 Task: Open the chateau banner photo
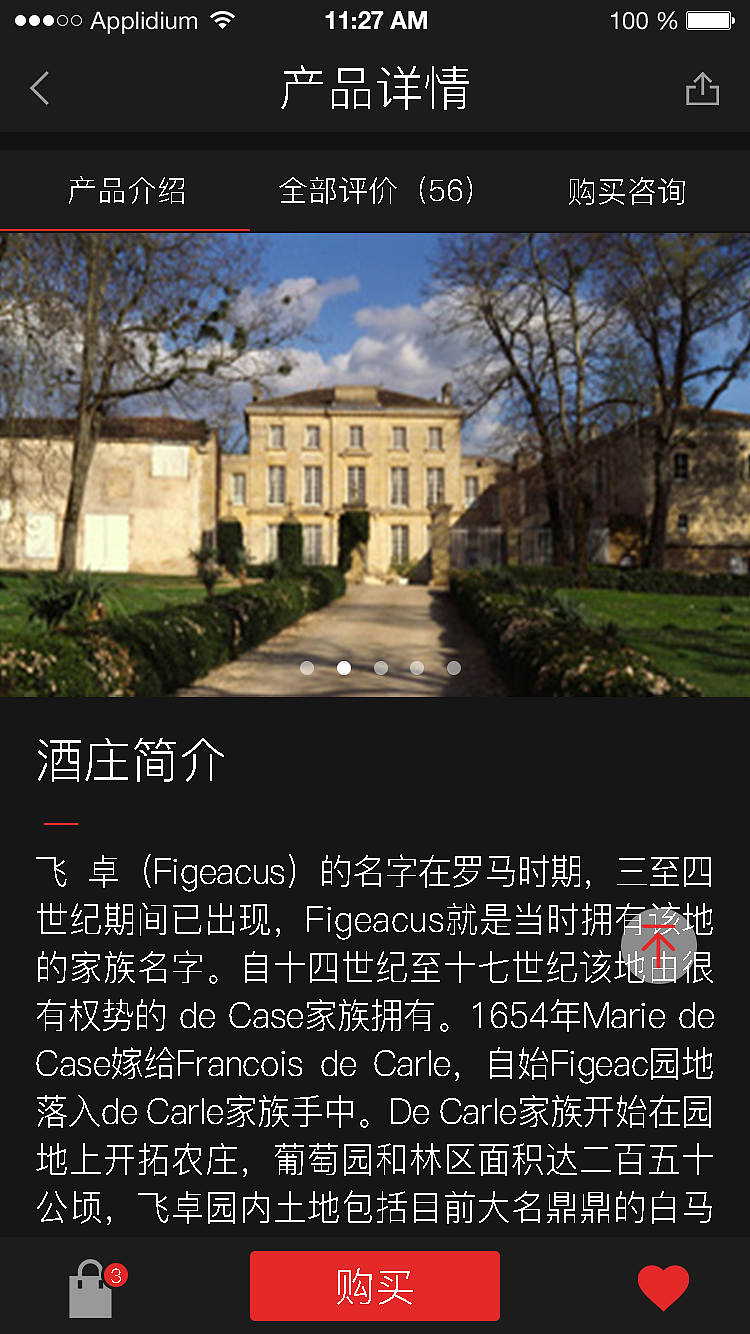(x=375, y=450)
